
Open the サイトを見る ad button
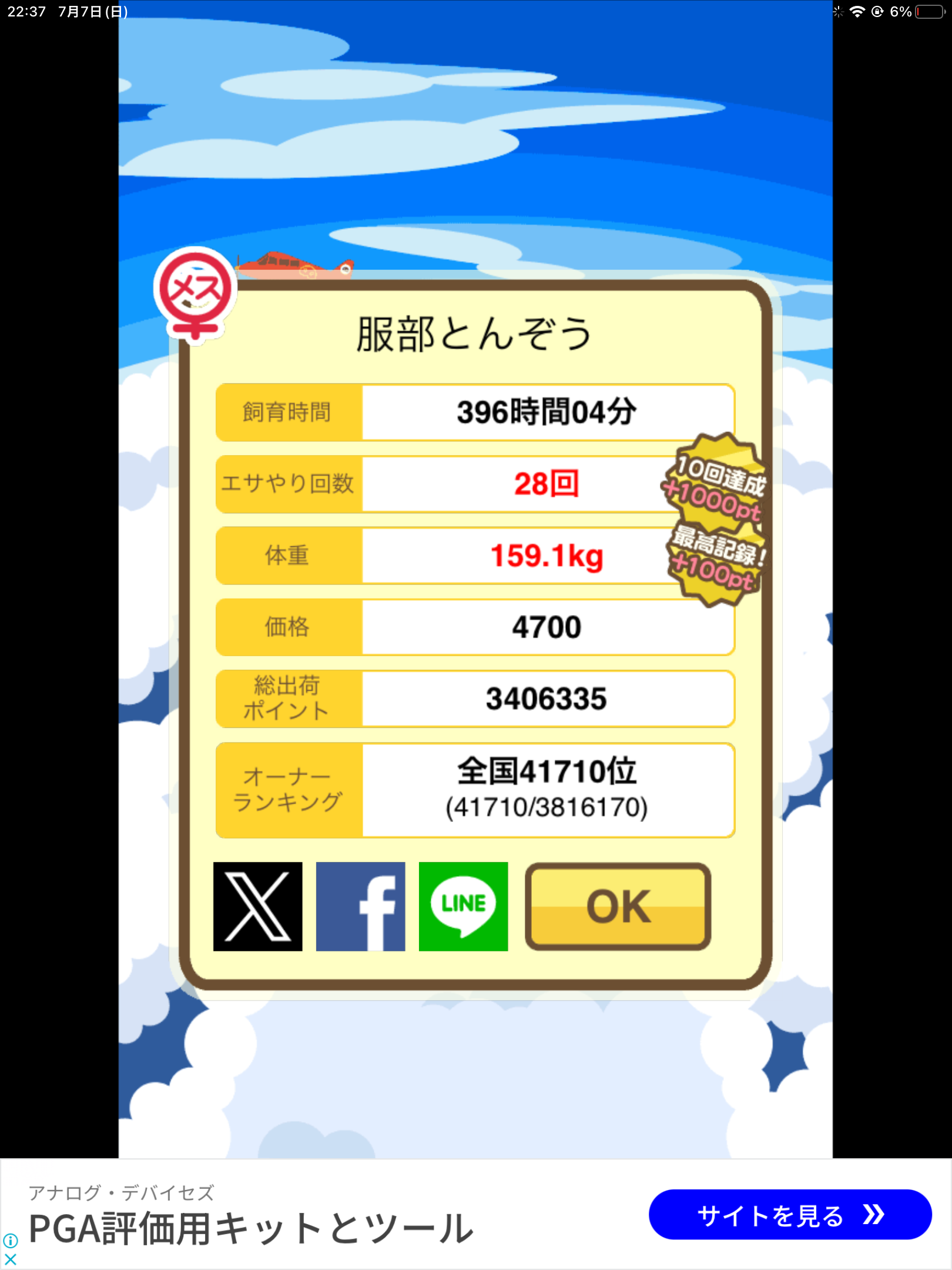789,1214
